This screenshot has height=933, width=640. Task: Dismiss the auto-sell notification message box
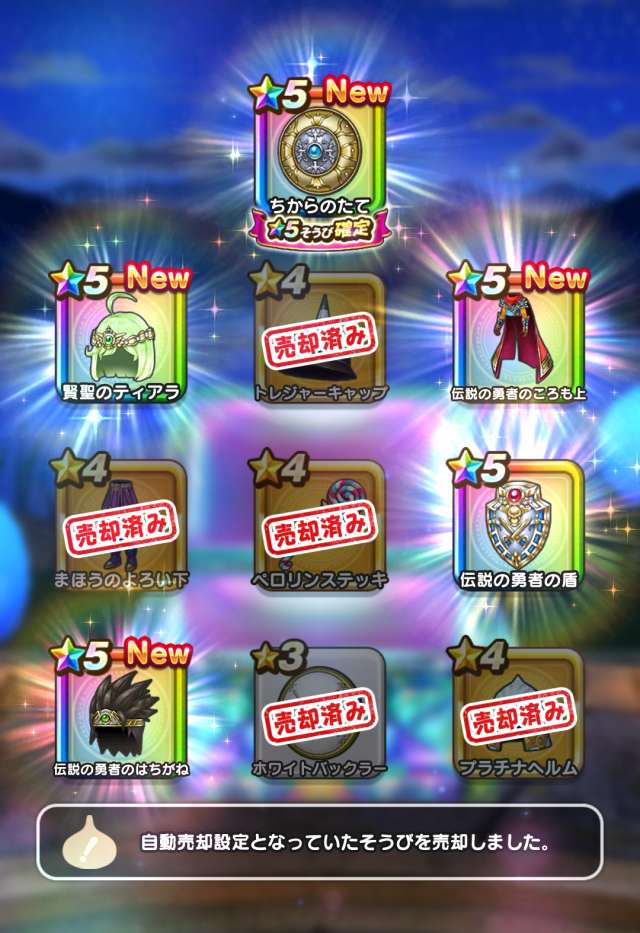coord(320,843)
